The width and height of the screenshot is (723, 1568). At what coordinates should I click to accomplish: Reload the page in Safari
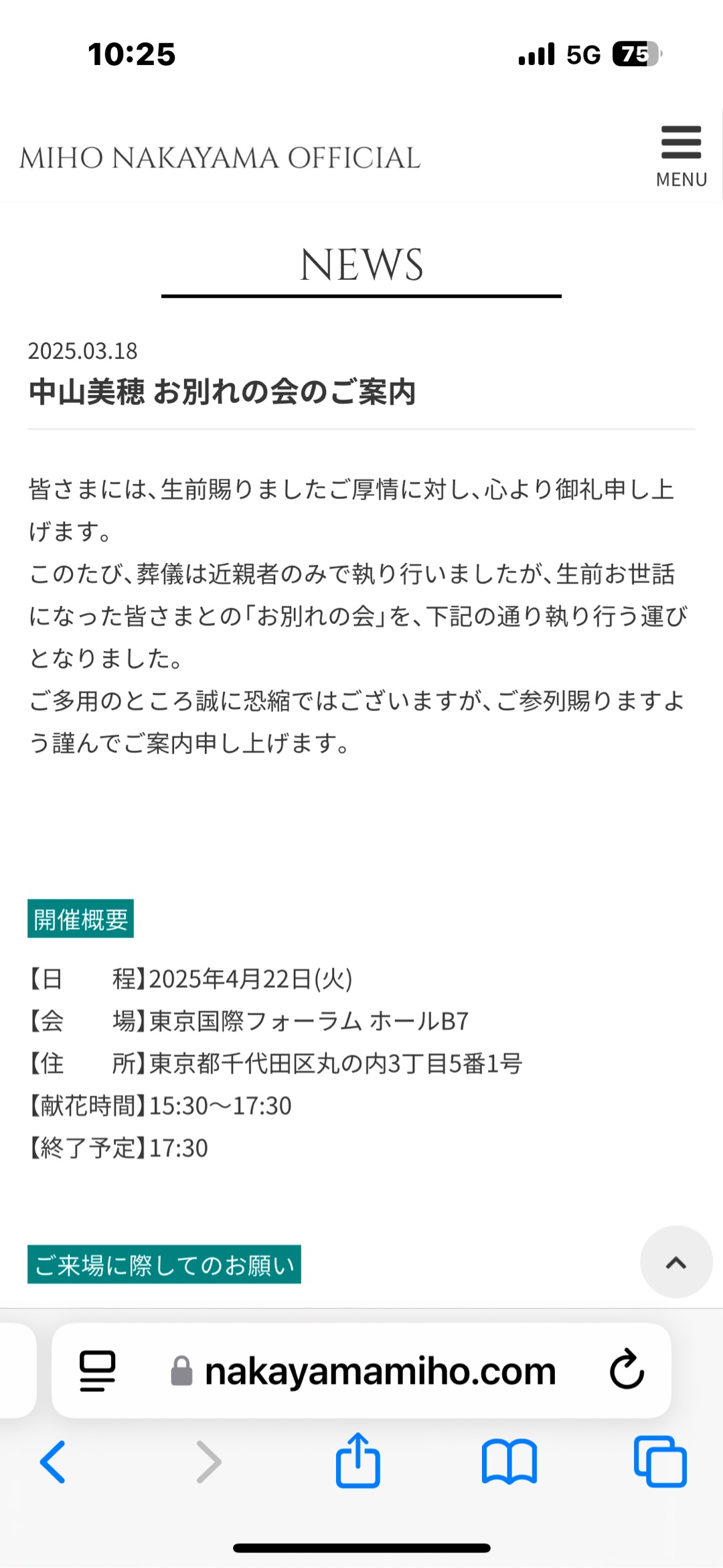tap(627, 1369)
